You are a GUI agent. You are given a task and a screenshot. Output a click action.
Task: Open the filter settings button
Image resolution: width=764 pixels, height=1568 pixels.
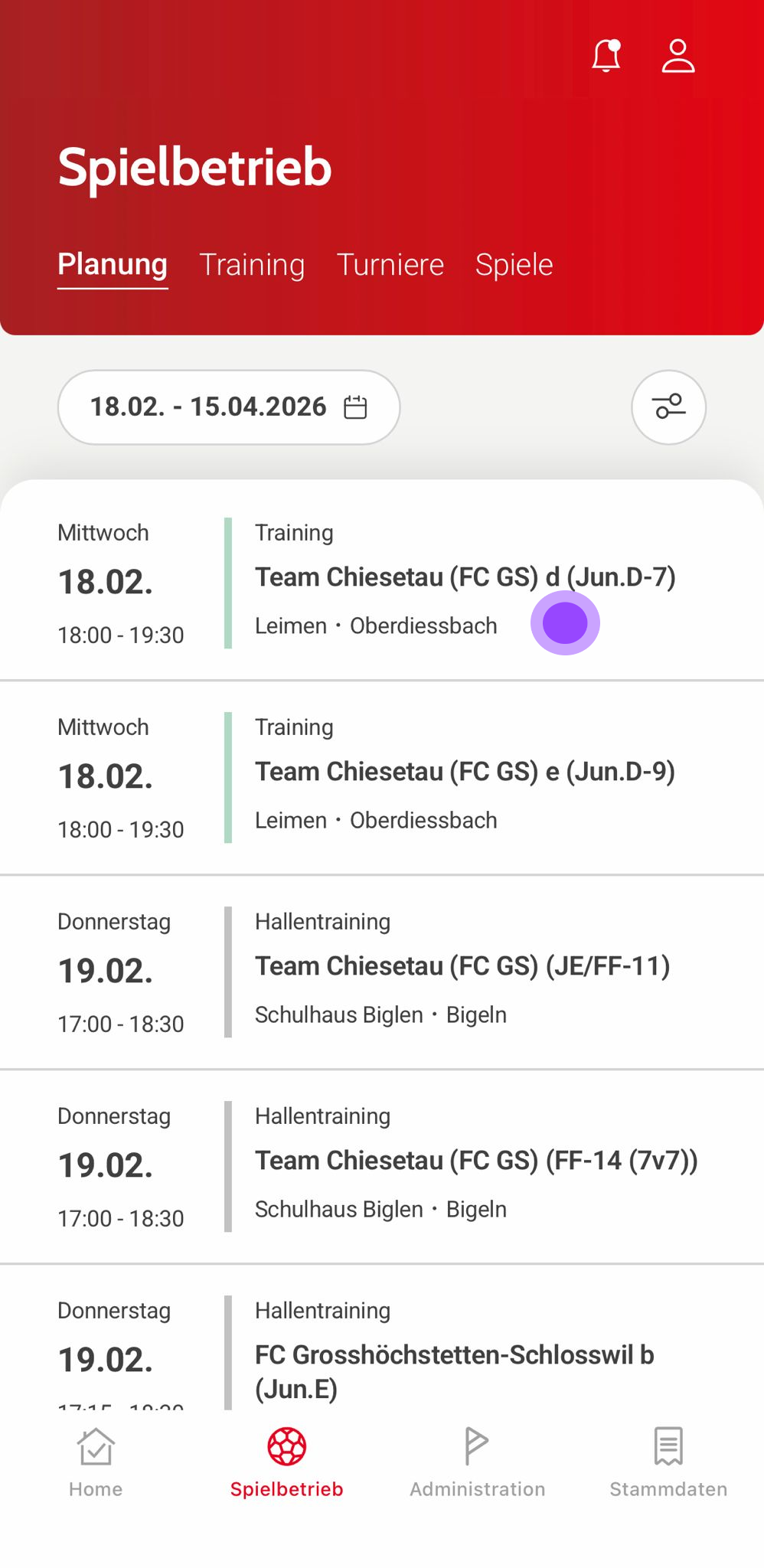point(668,407)
